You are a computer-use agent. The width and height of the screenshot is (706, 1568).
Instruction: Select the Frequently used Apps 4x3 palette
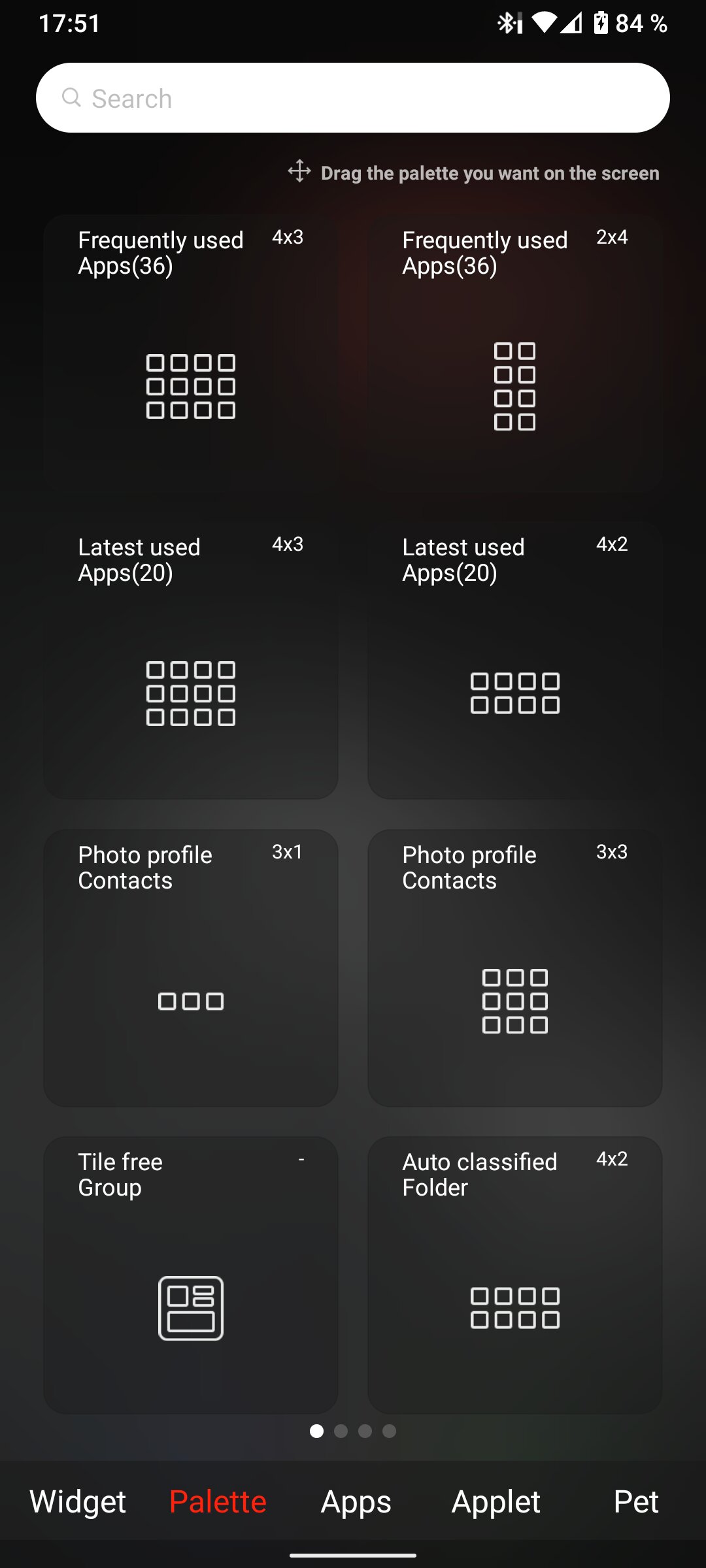191,353
